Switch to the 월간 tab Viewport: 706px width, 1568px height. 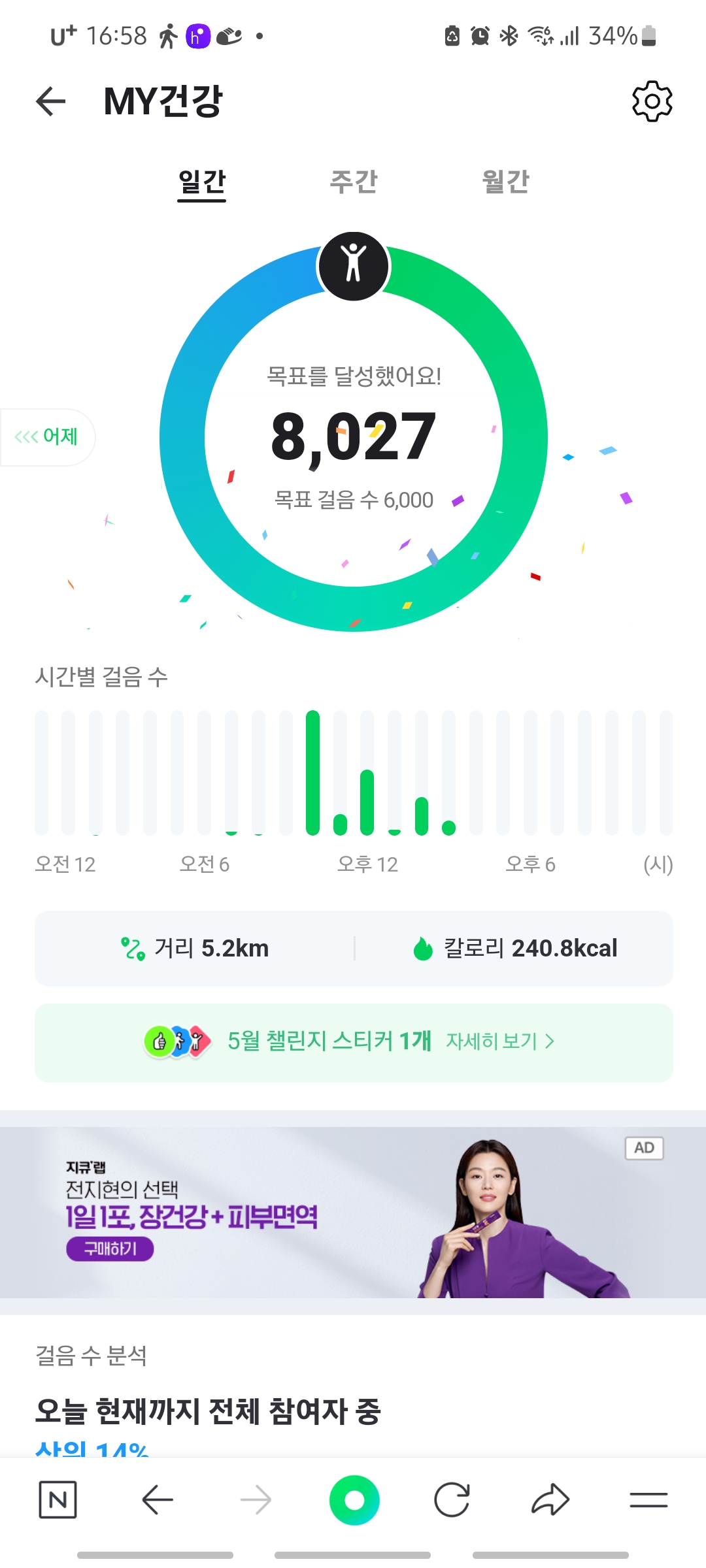pyautogui.click(x=505, y=182)
